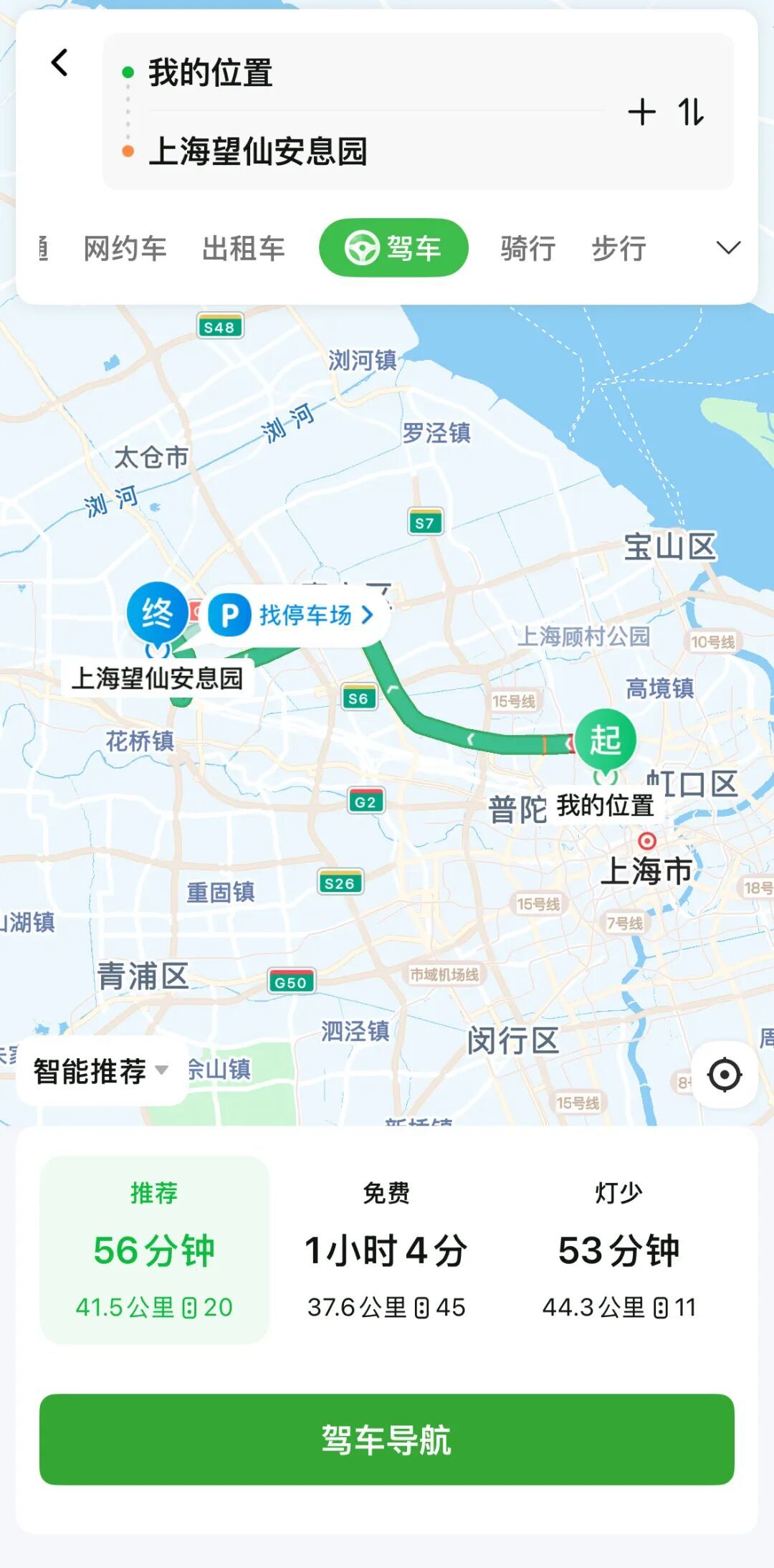Open 找停车场 to find parking
The height and width of the screenshot is (1568, 774).
294,615
